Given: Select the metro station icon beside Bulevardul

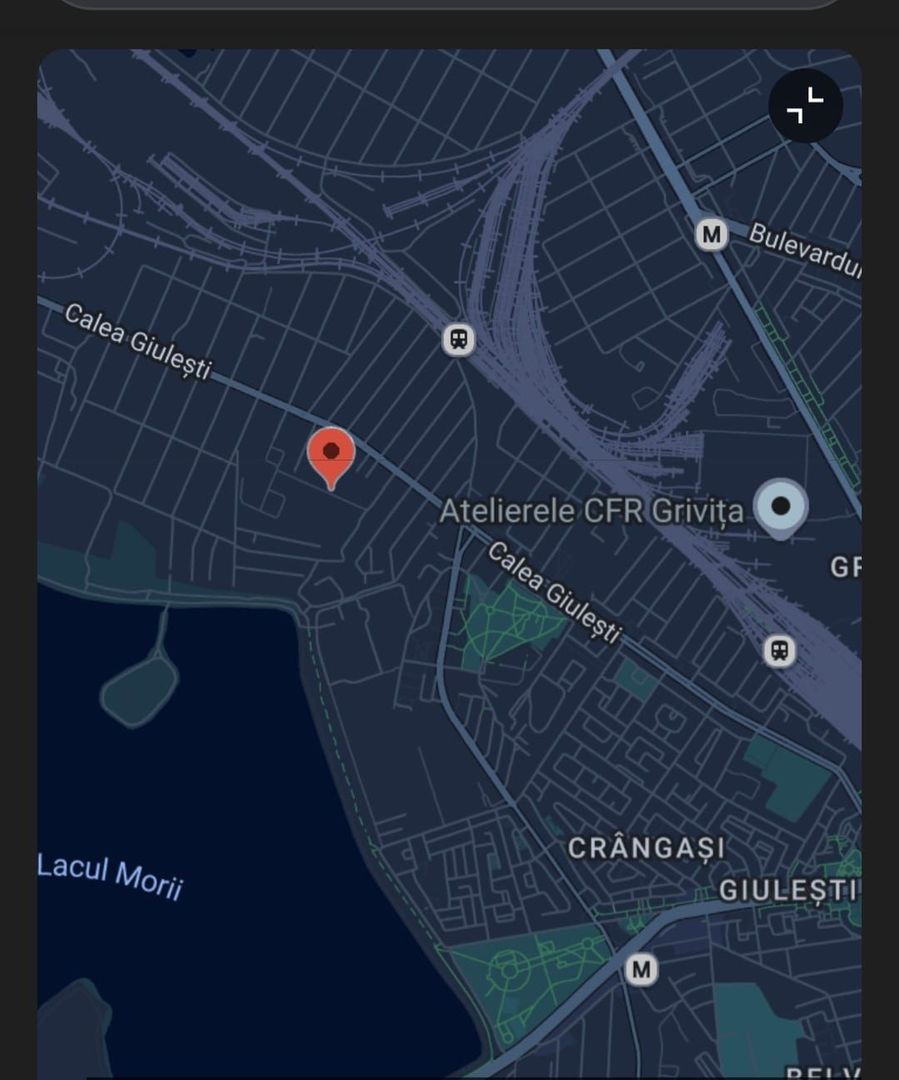Looking at the screenshot, I should pyautogui.click(x=711, y=235).
